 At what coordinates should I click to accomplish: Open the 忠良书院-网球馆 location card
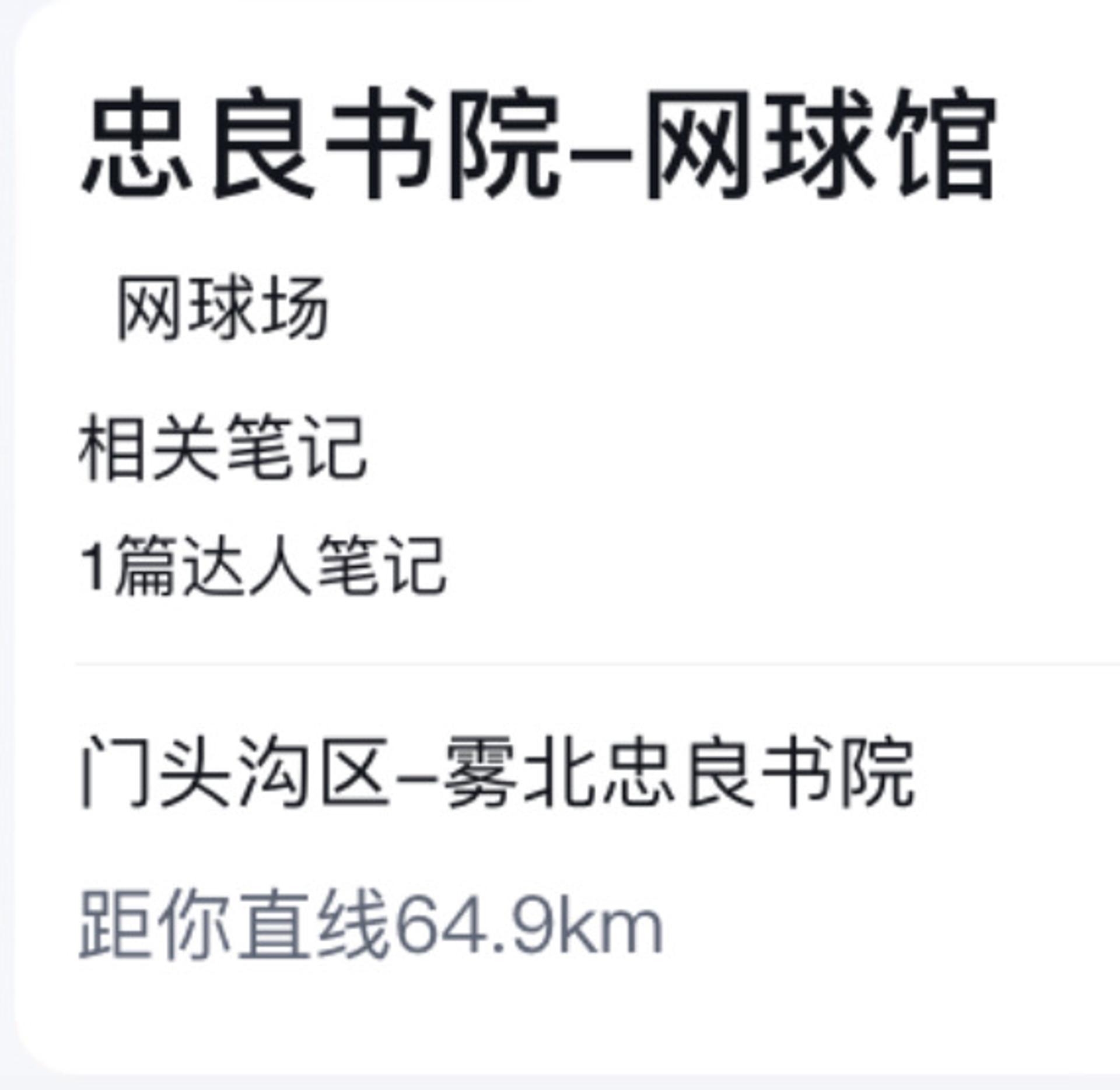coord(538,144)
